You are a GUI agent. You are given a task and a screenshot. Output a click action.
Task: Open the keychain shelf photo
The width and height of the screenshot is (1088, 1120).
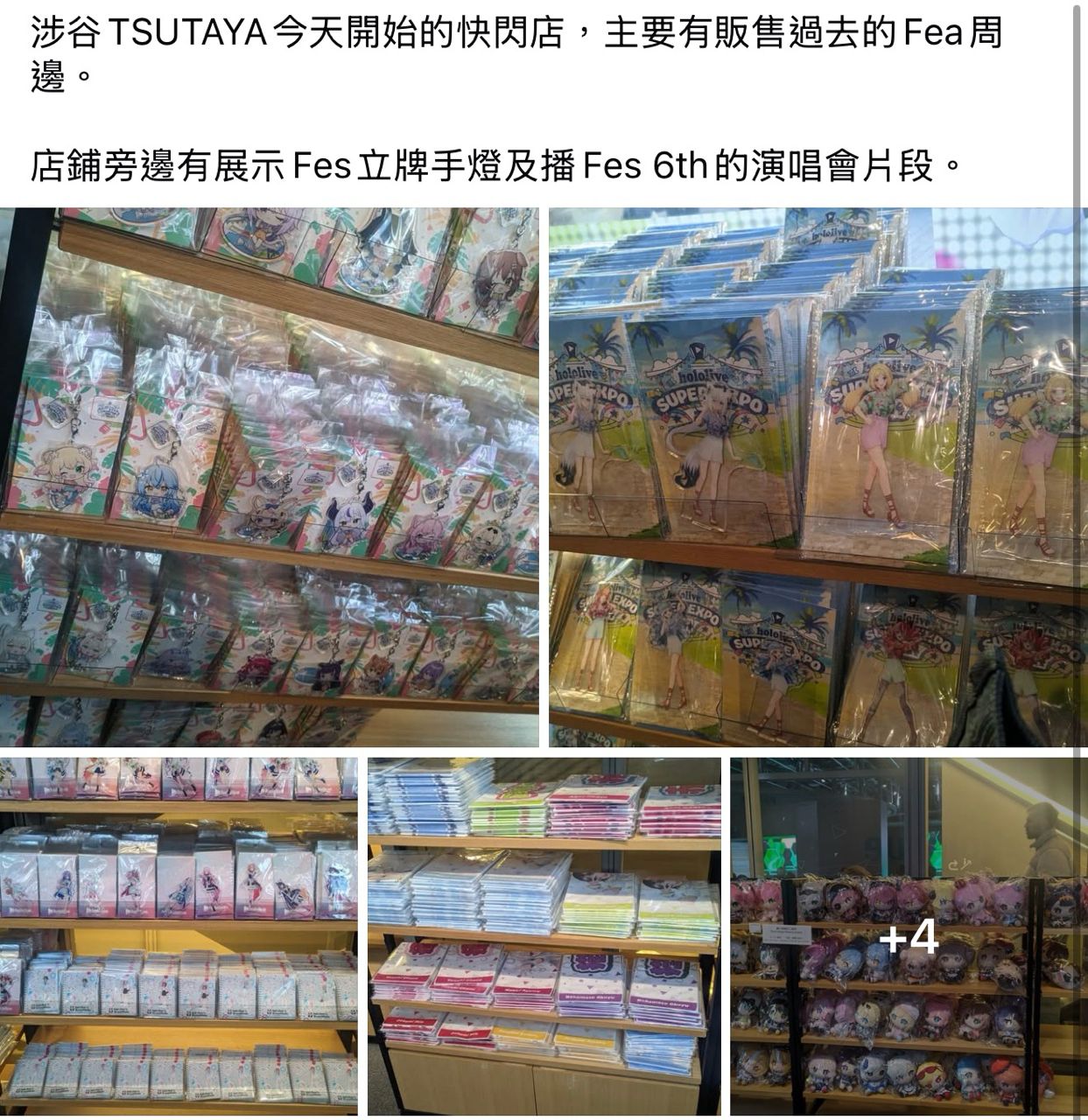269,477
